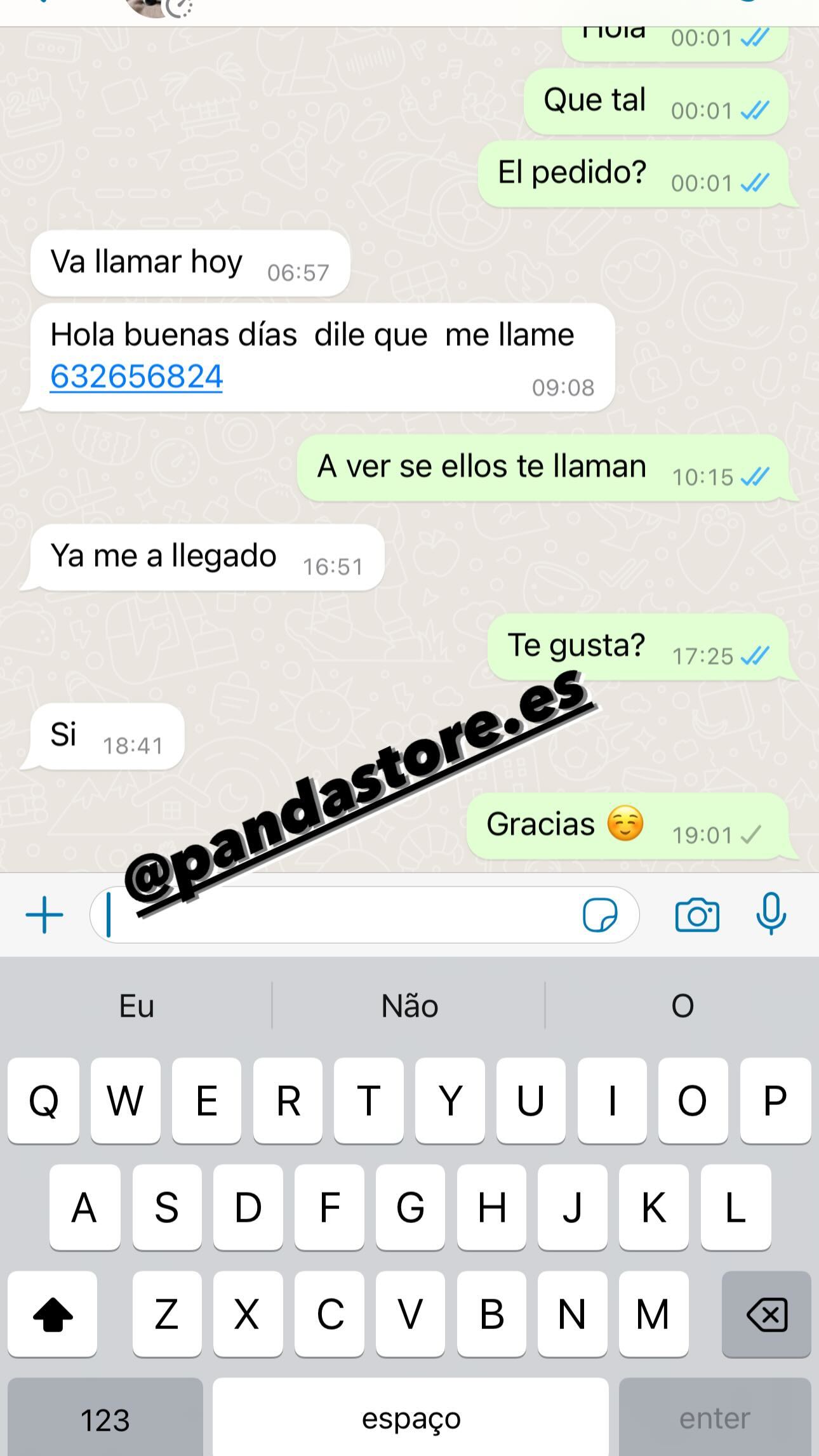
Task: Choose the keyboard suggestion "Eu"
Action: click(x=136, y=1006)
